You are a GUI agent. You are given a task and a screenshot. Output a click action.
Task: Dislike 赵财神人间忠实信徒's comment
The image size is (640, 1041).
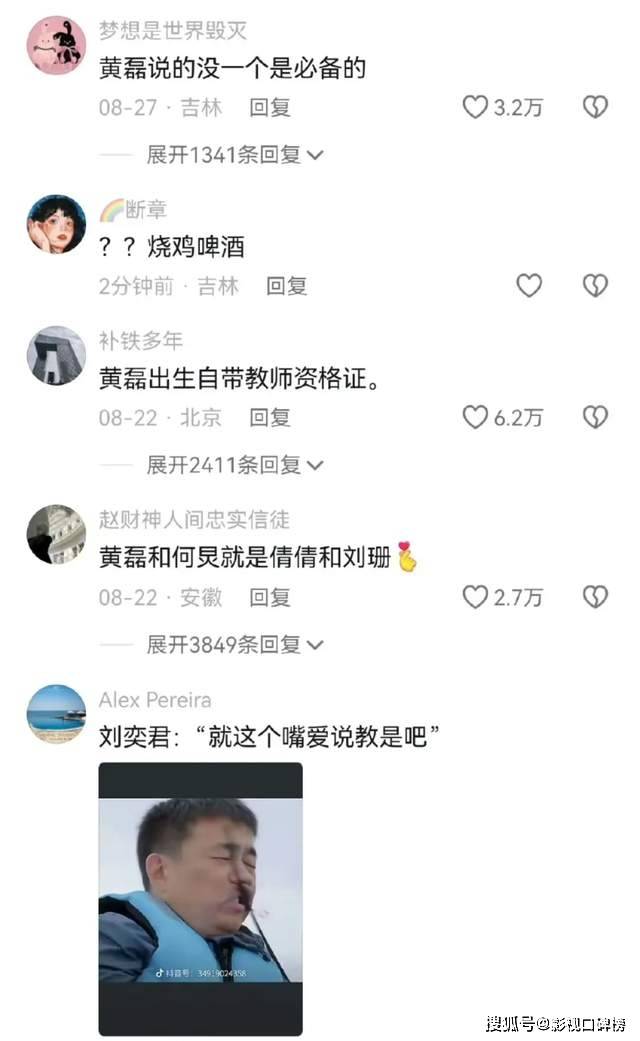(x=595, y=597)
